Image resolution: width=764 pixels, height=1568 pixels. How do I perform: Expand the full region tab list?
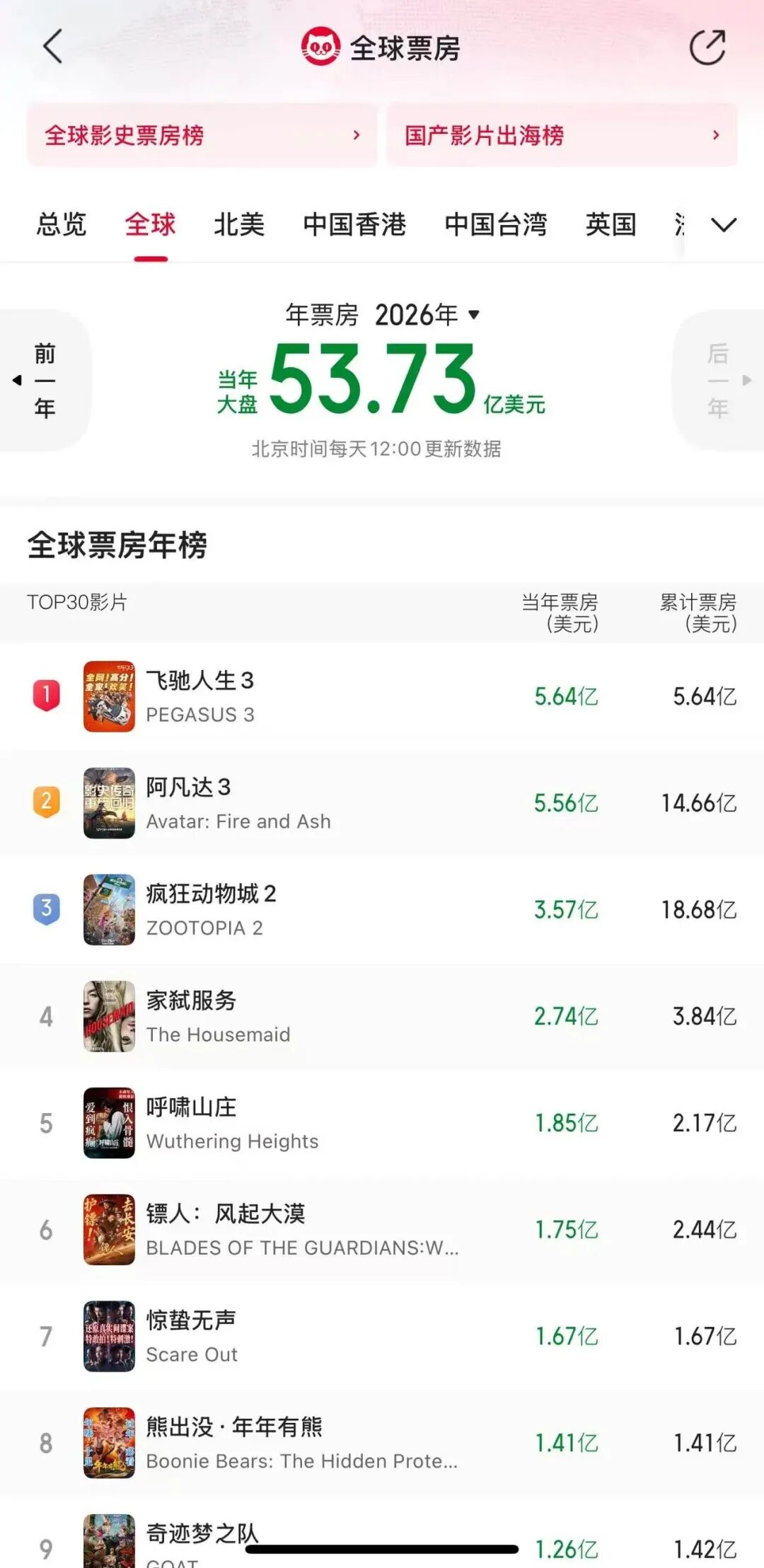[724, 225]
